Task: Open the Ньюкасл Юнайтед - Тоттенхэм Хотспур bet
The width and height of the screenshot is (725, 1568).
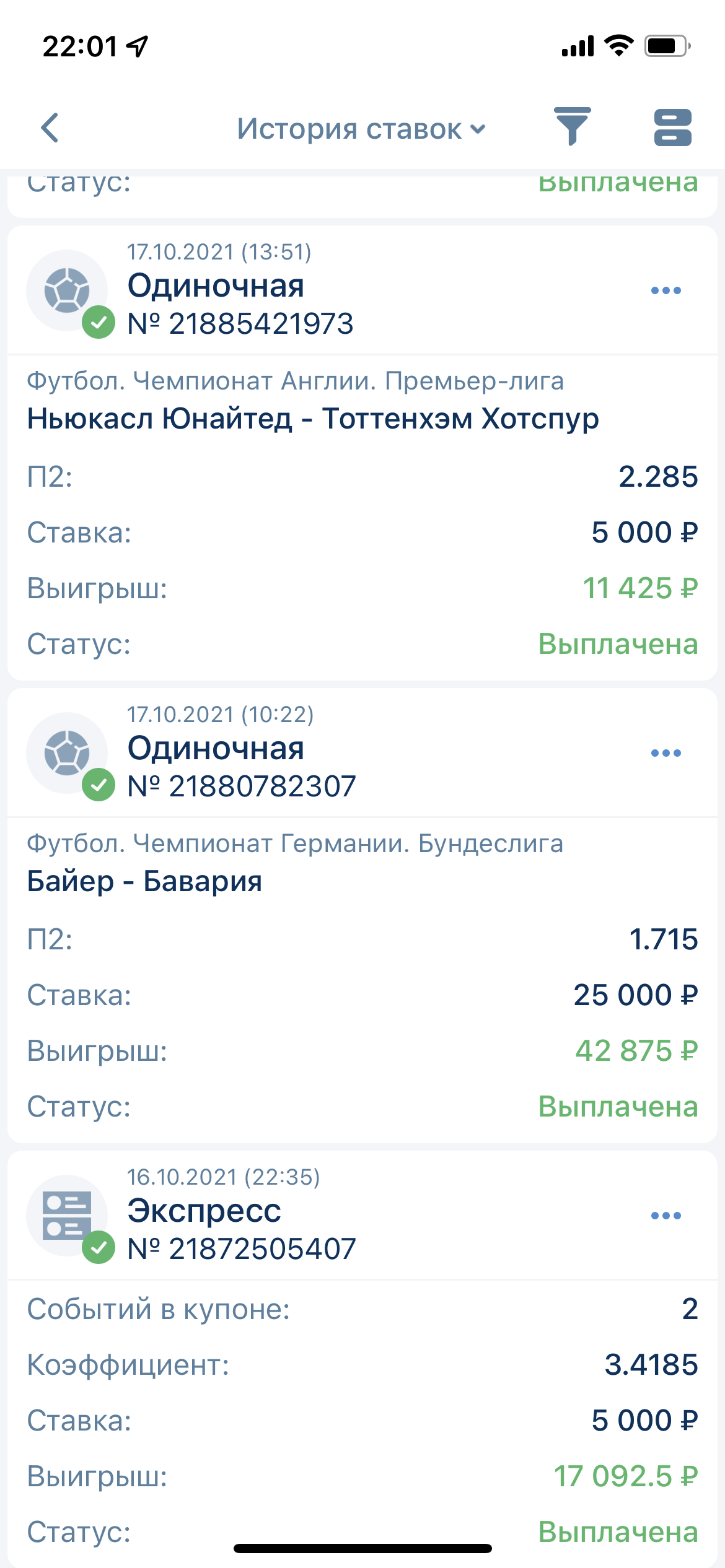Action: tap(313, 419)
